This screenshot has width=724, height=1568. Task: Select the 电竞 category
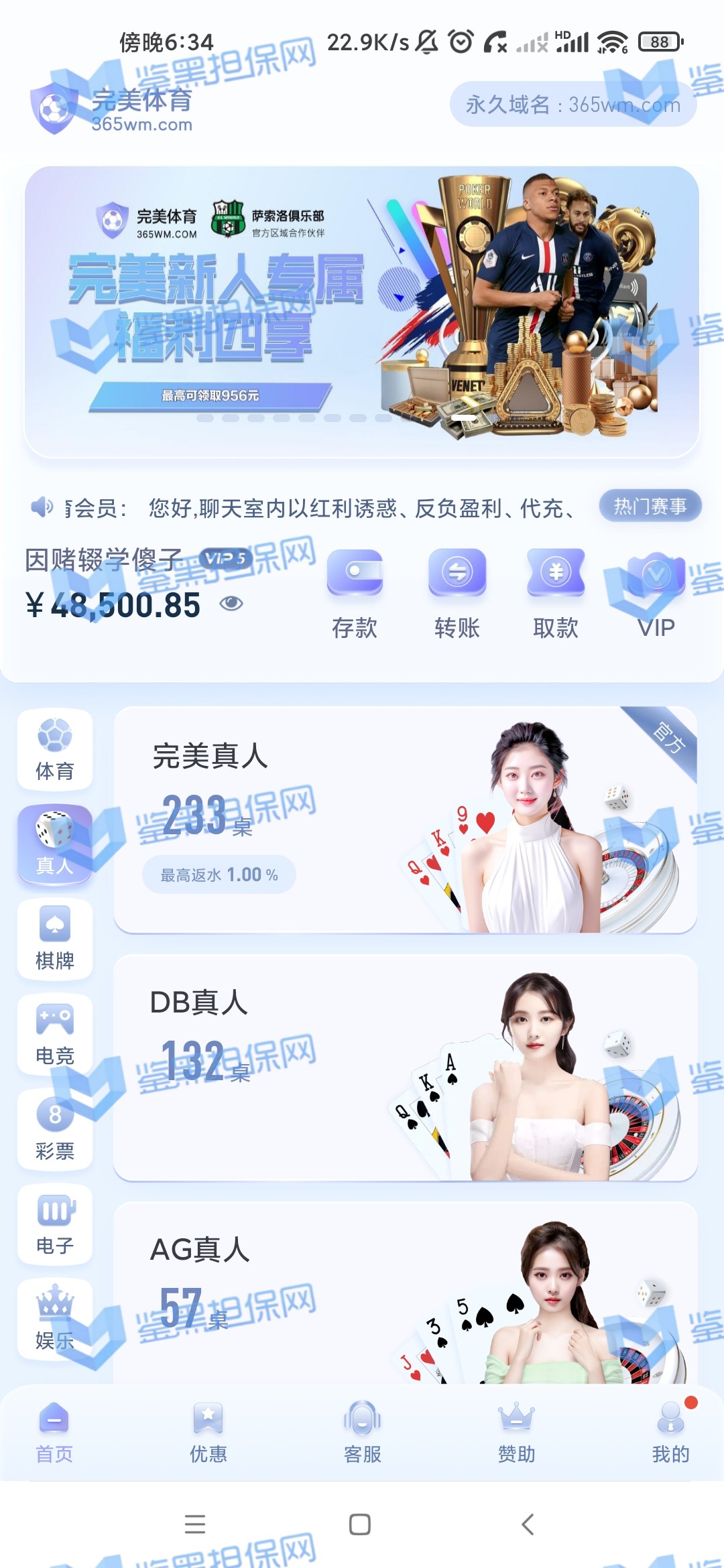click(x=55, y=1035)
